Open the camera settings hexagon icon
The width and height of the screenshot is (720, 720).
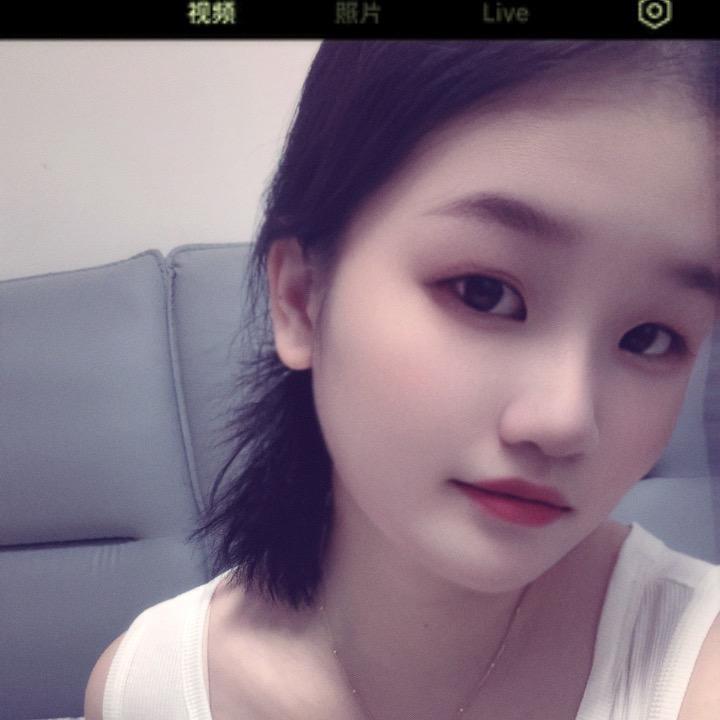tap(654, 13)
